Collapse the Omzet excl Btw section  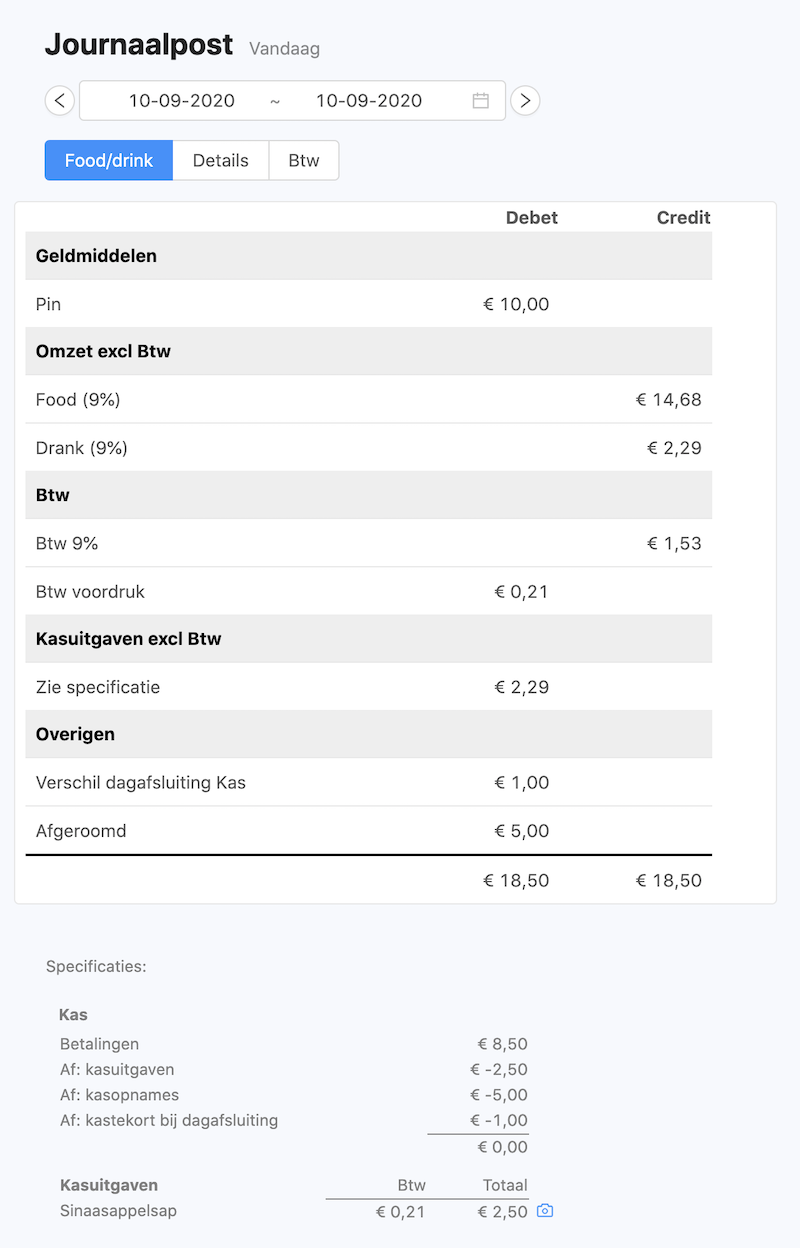pyautogui.click(x=104, y=351)
